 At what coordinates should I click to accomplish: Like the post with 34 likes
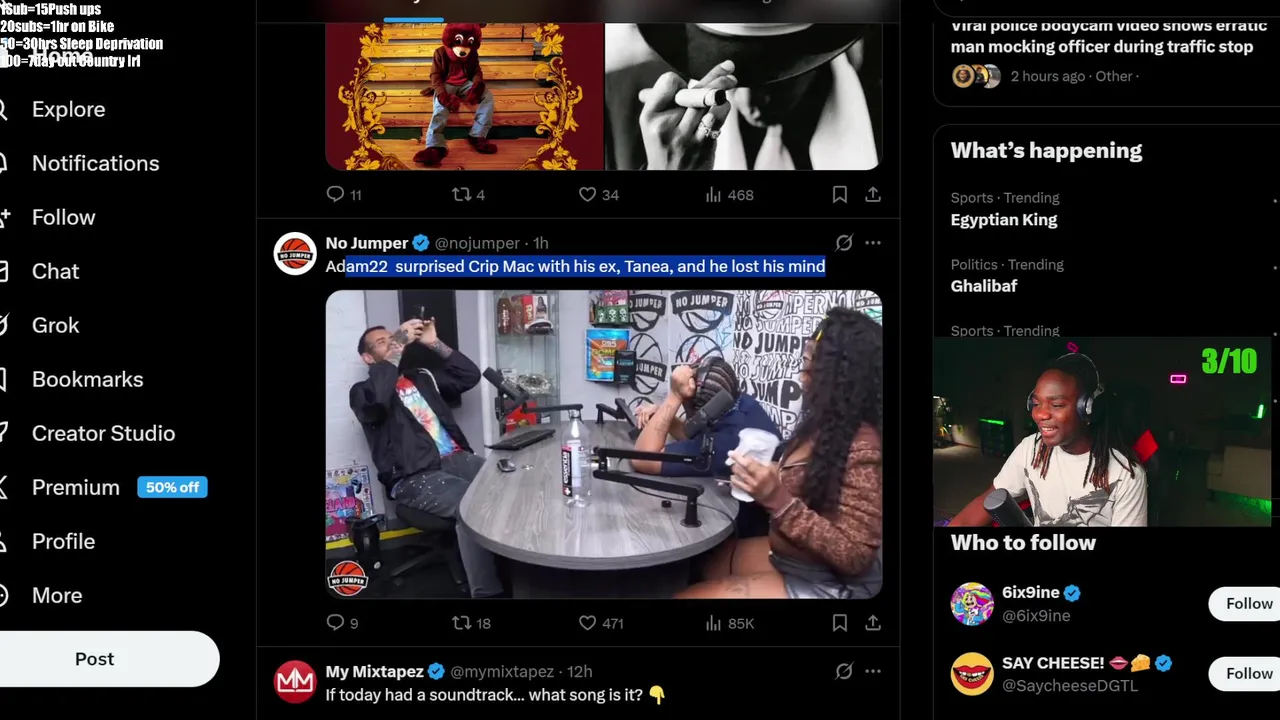[588, 195]
